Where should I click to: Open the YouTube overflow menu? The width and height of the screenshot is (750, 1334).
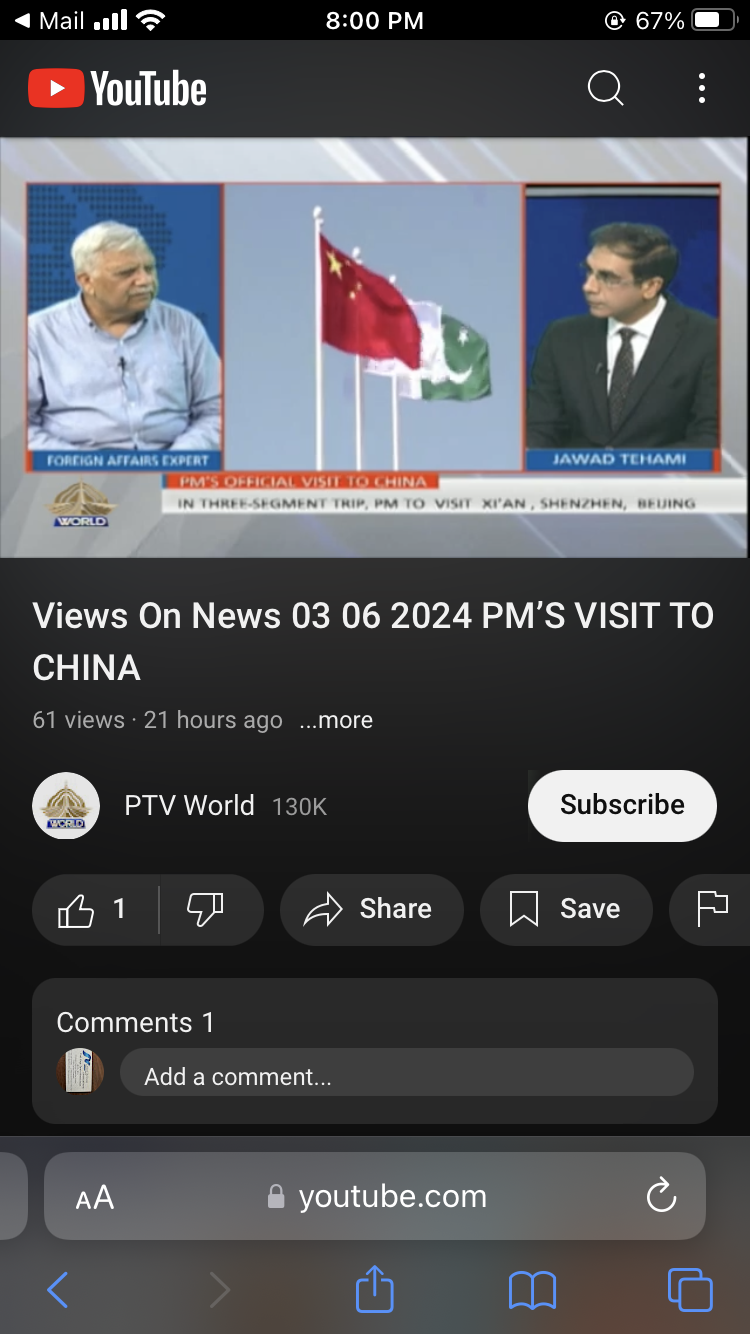pos(702,89)
